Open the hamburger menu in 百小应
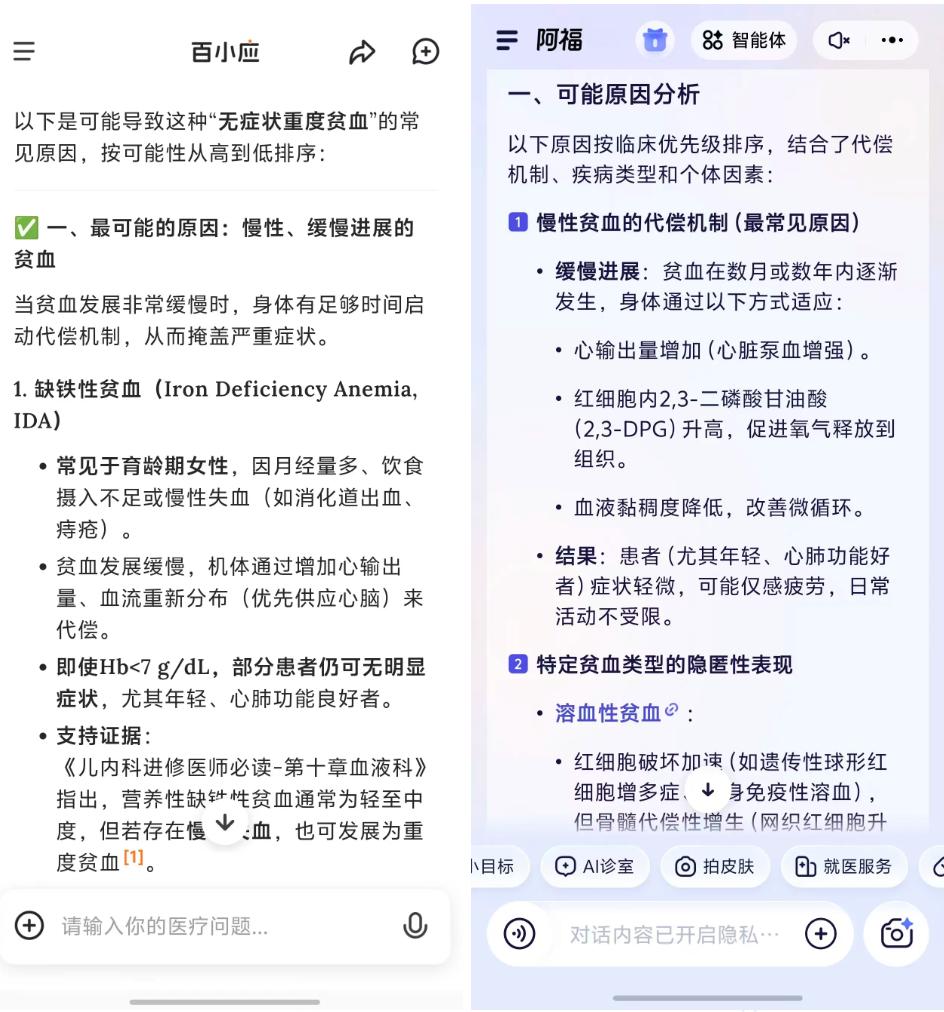Image resolution: width=944 pixels, height=1012 pixels. [22, 52]
